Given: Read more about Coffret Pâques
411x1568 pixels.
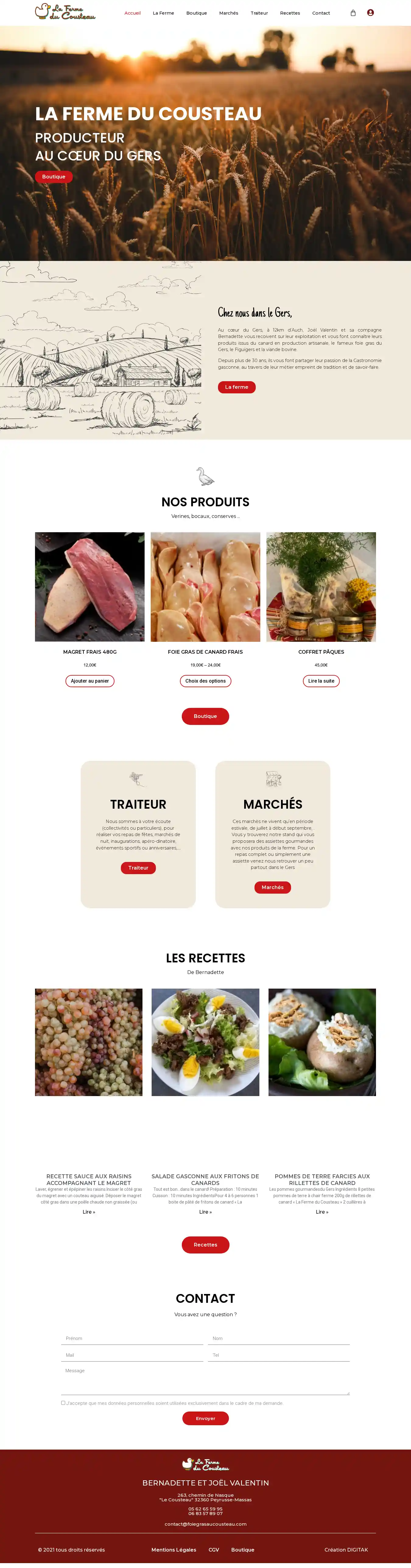Looking at the screenshot, I should click(321, 681).
